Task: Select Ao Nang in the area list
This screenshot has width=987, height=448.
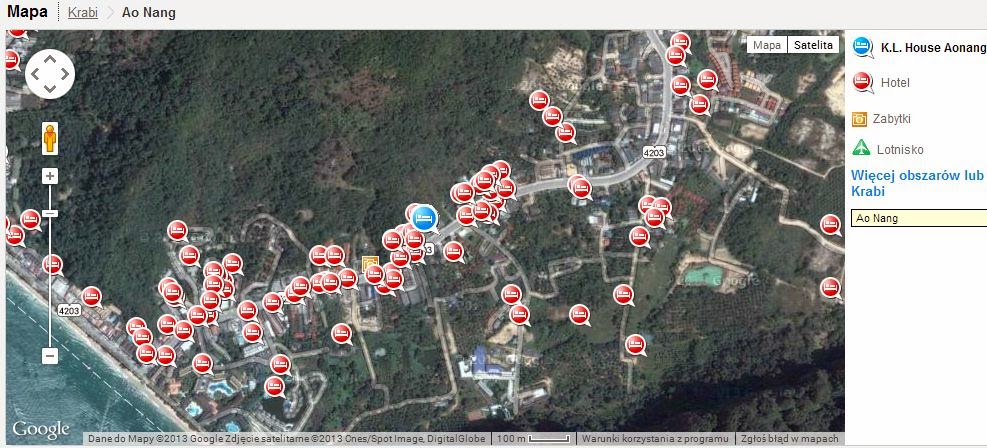Action: pos(915,217)
